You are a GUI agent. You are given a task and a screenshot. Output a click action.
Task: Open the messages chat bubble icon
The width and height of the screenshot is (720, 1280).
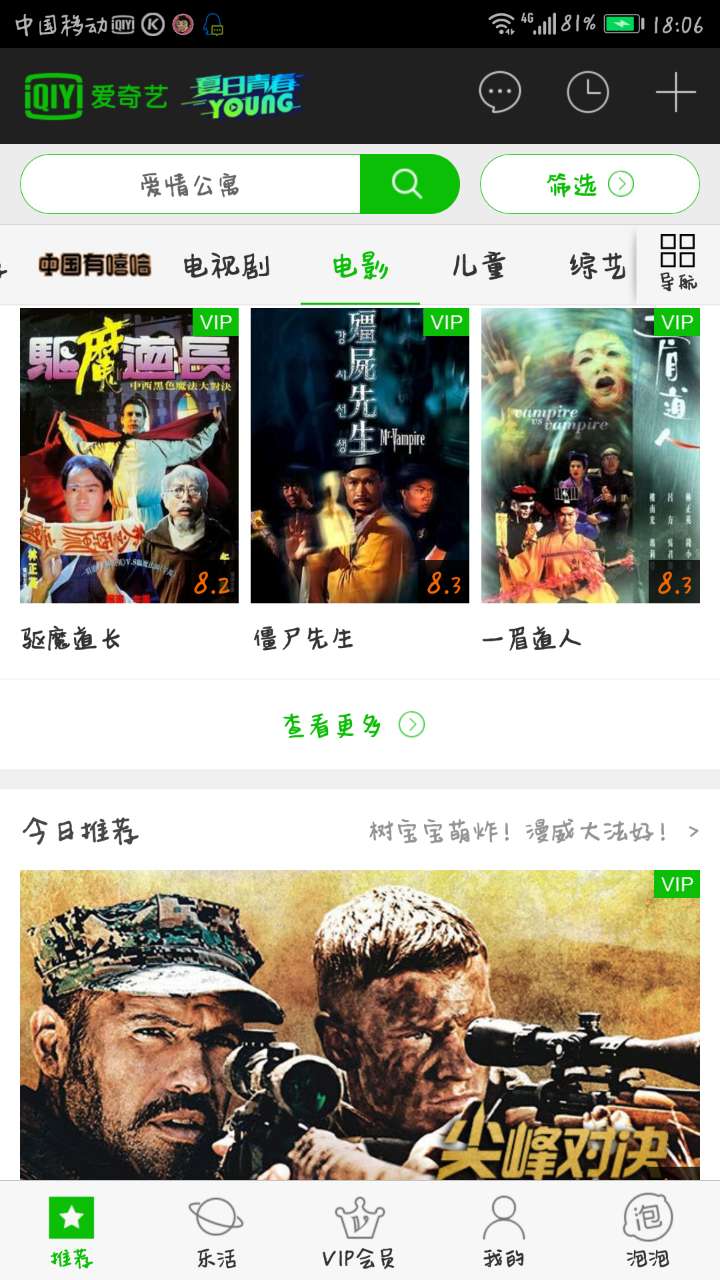point(500,93)
